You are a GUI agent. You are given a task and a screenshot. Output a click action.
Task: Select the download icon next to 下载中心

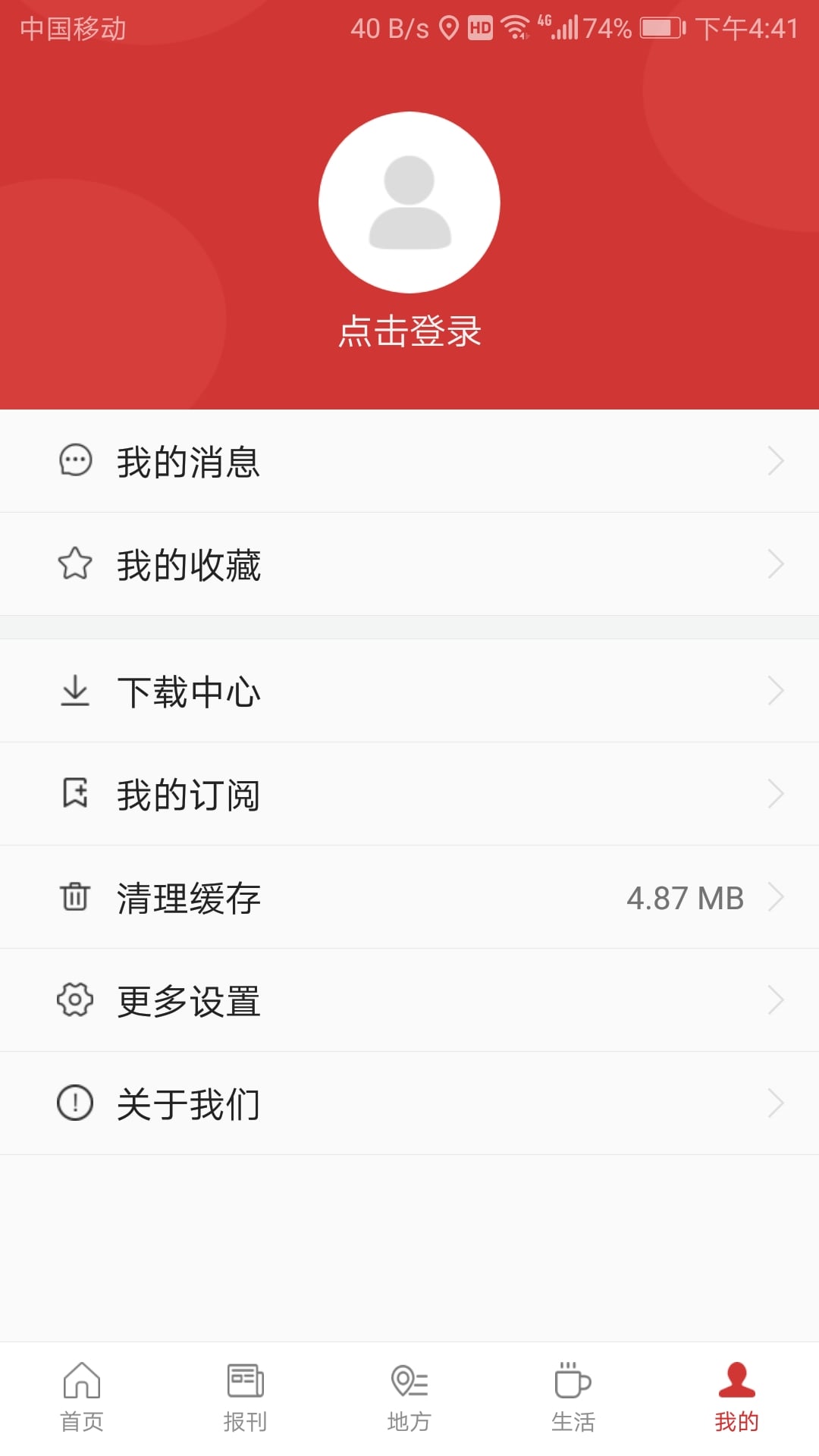coord(74,691)
